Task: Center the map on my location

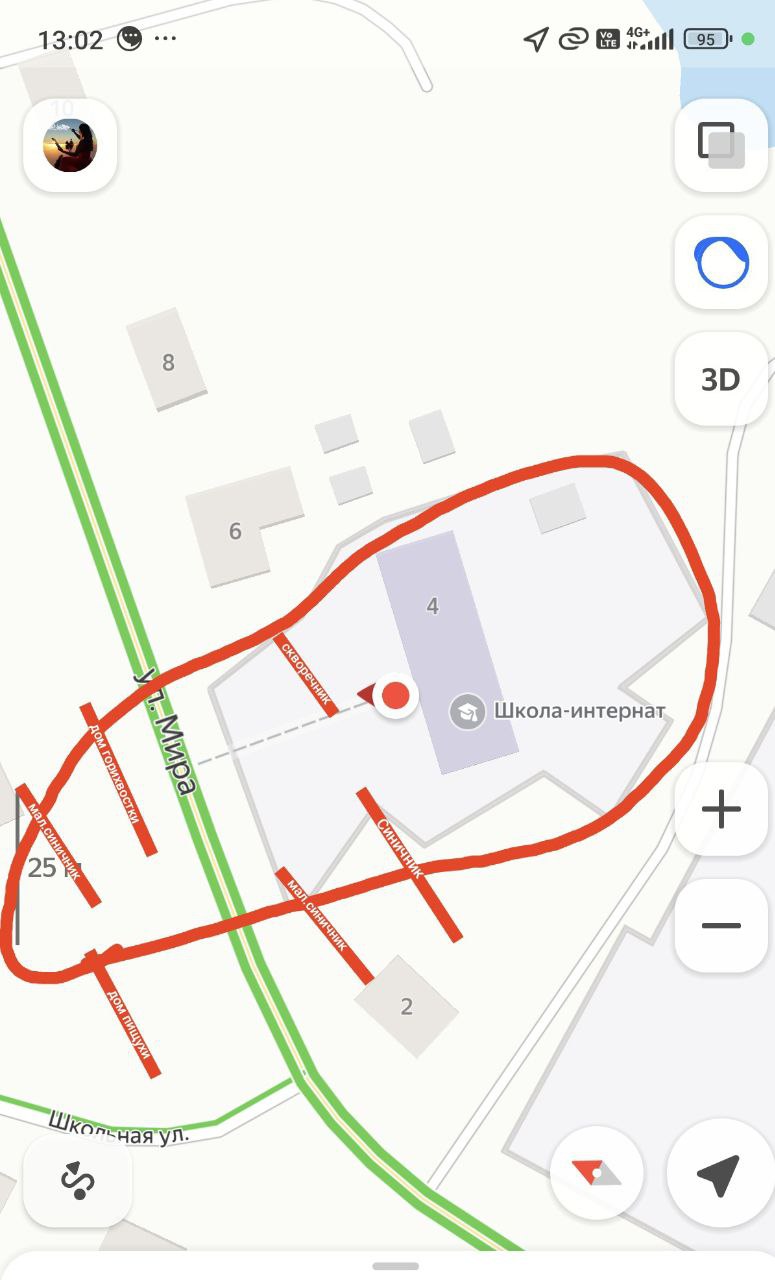Action: pyautogui.click(x=717, y=1173)
